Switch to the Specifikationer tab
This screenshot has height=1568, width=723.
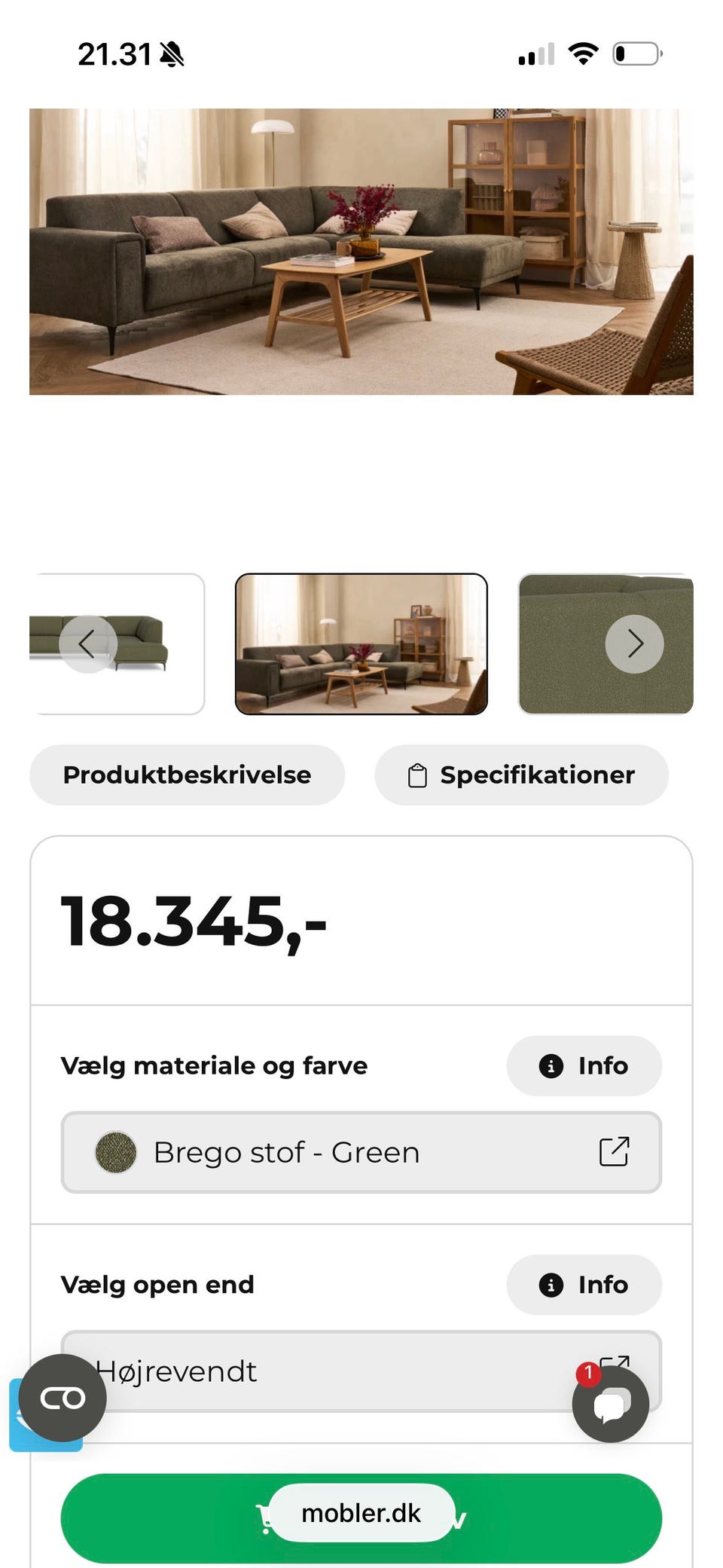click(521, 775)
